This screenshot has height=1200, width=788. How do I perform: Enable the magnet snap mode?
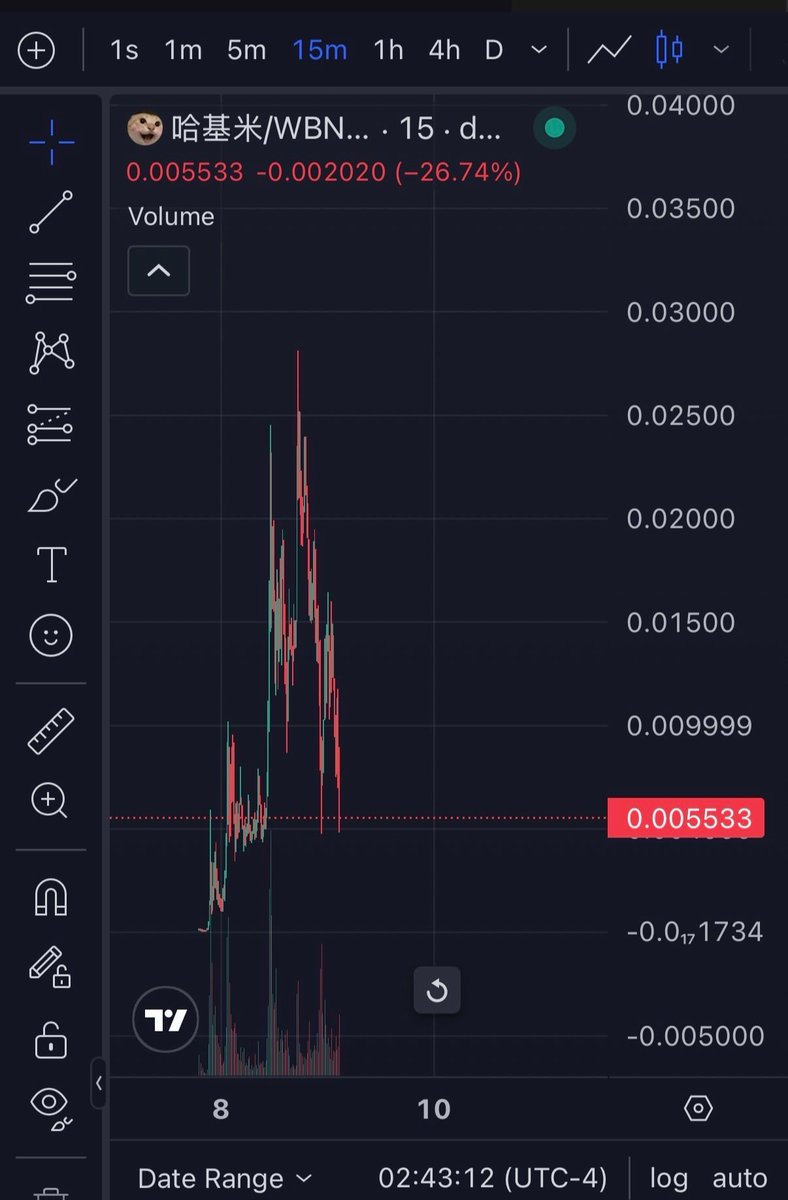coord(51,897)
